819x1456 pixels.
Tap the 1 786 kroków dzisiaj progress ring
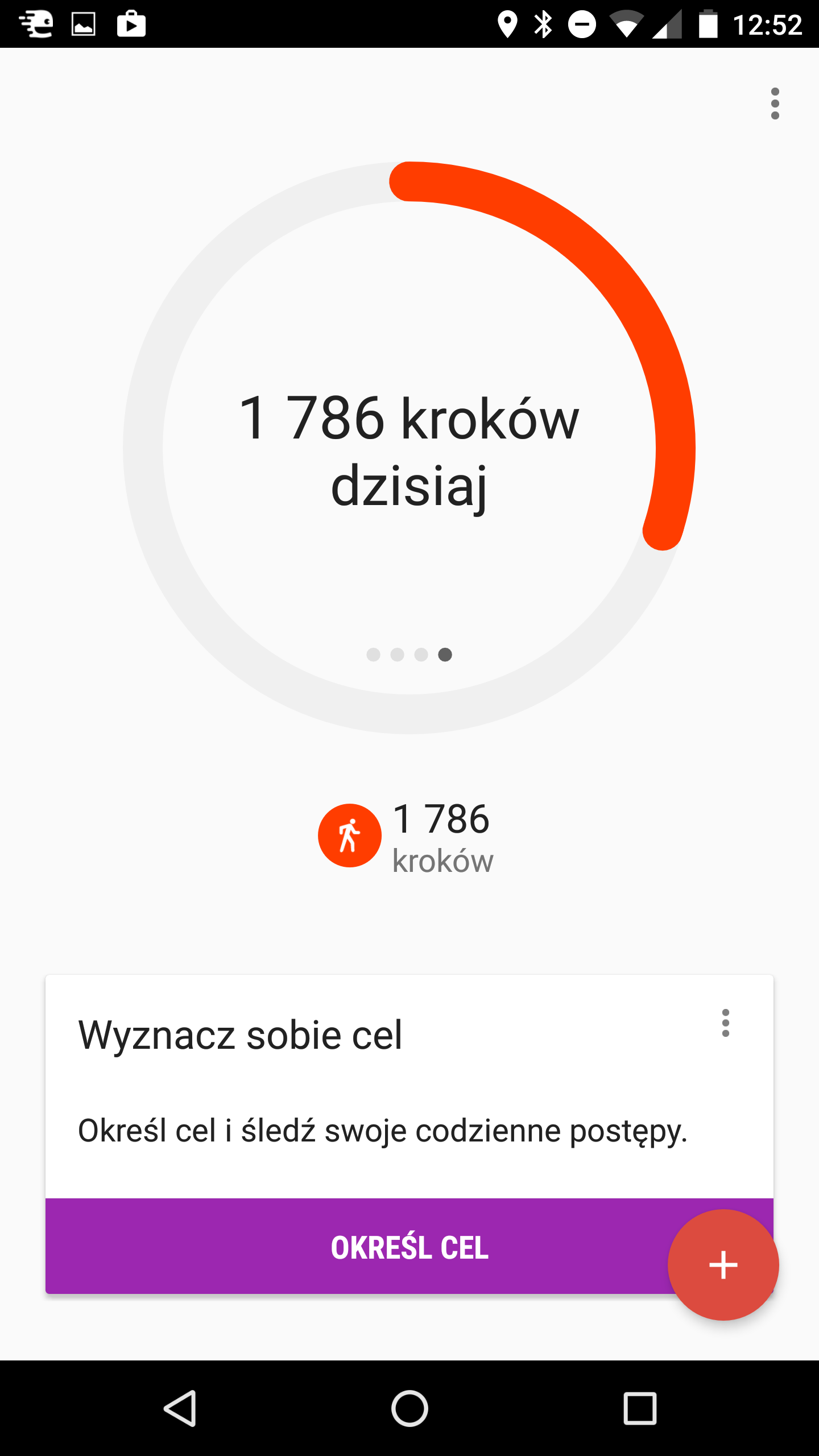pos(409,448)
